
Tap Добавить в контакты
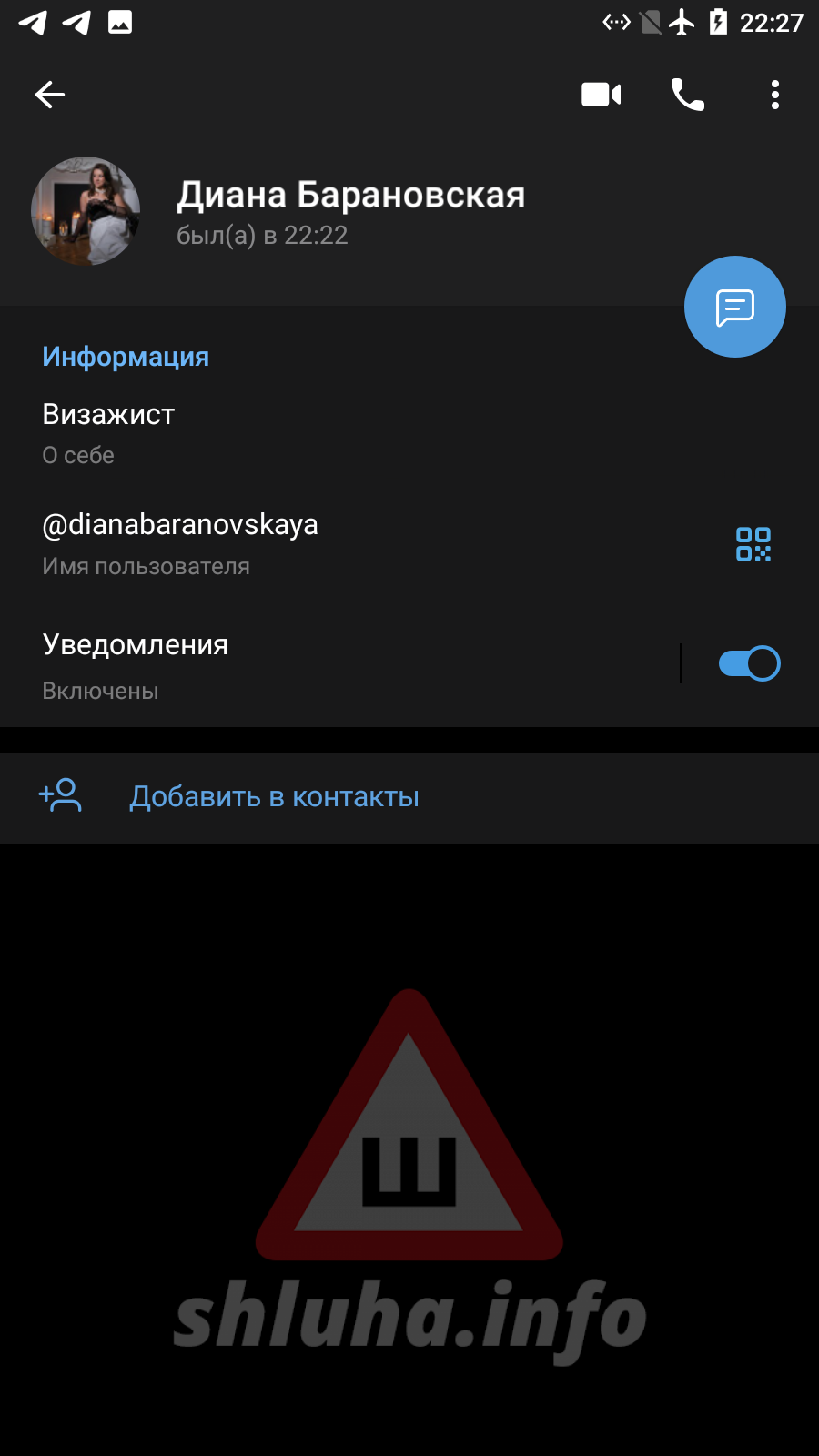[x=274, y=797]
